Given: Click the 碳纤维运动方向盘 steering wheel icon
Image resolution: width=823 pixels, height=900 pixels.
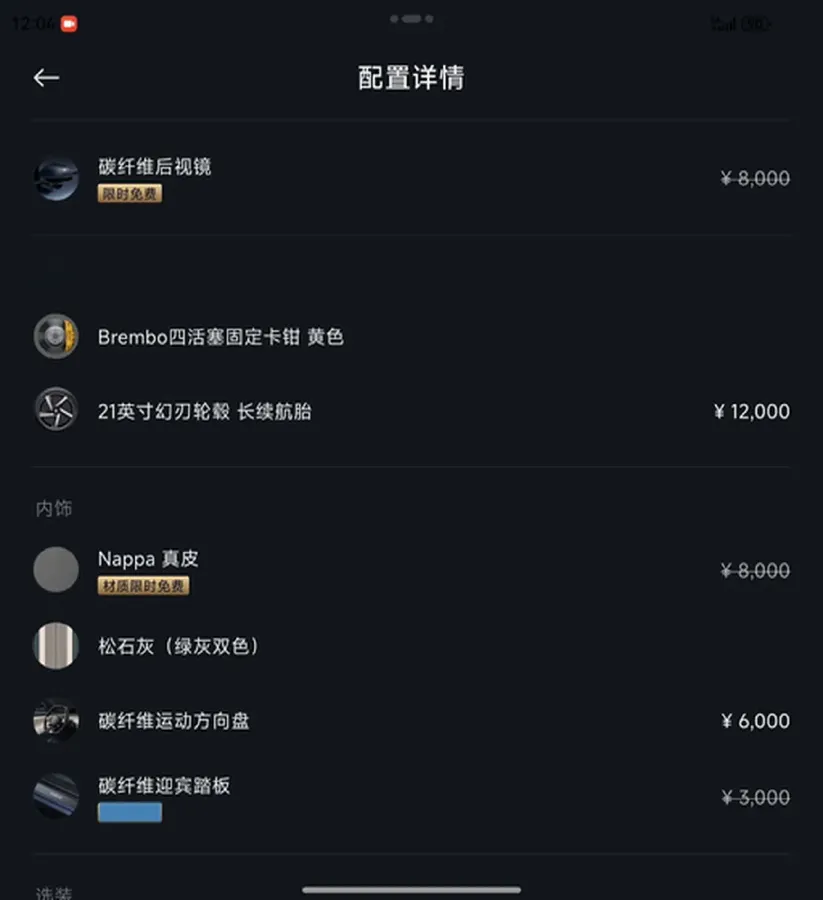Looking at the screenshot, I should coord(55,721).
